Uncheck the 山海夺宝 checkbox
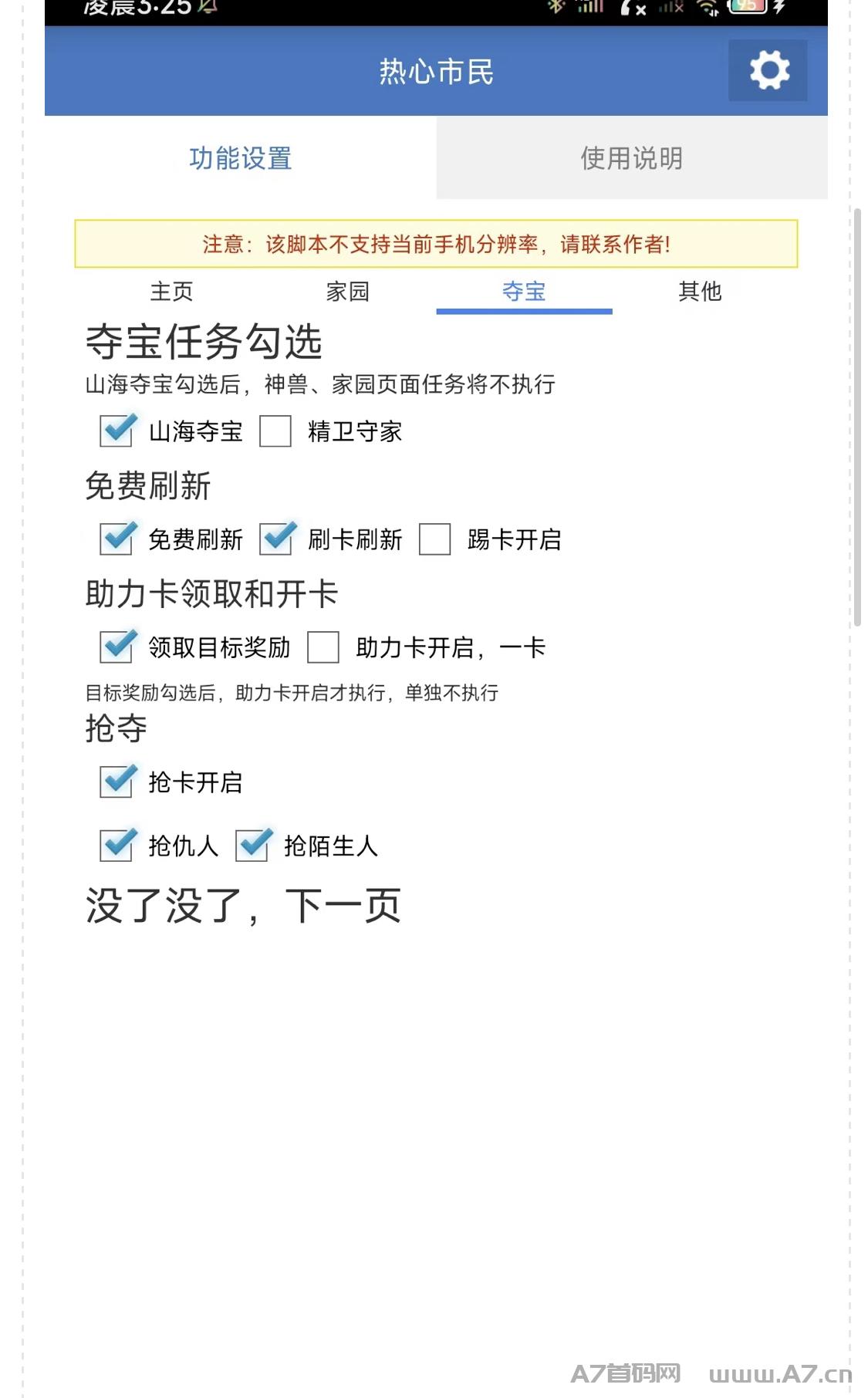Viewport: 868px width, 1398px height. 117,431
